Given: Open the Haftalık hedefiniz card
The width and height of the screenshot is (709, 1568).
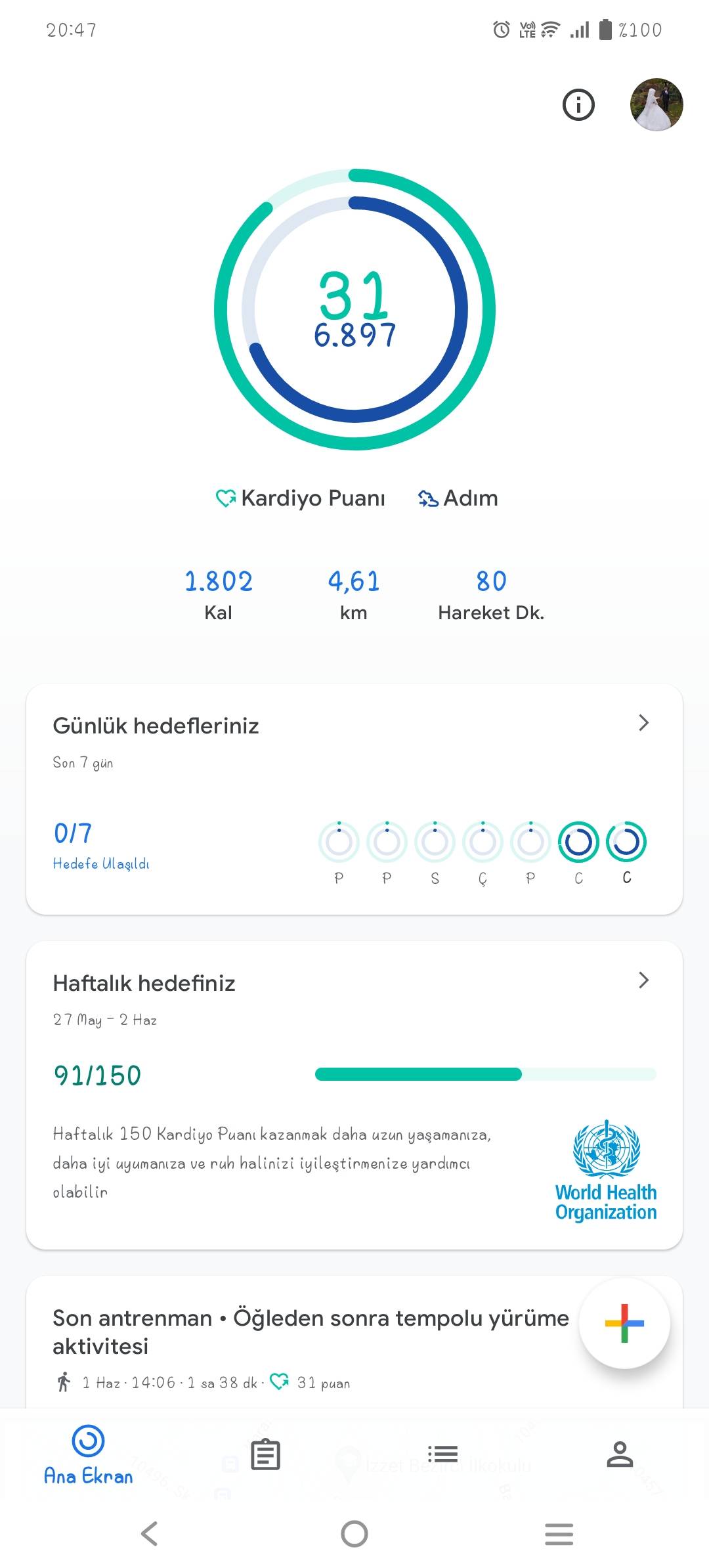Looking at the screenshot, I should click(354, 1094).
